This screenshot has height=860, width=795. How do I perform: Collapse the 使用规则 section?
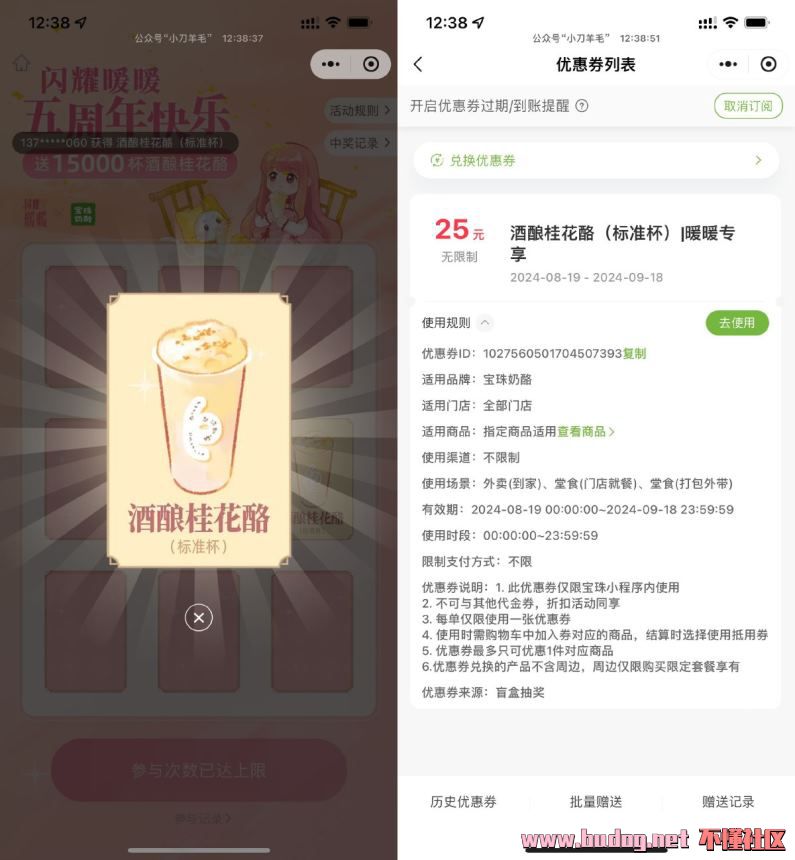[x=485, y=323]
